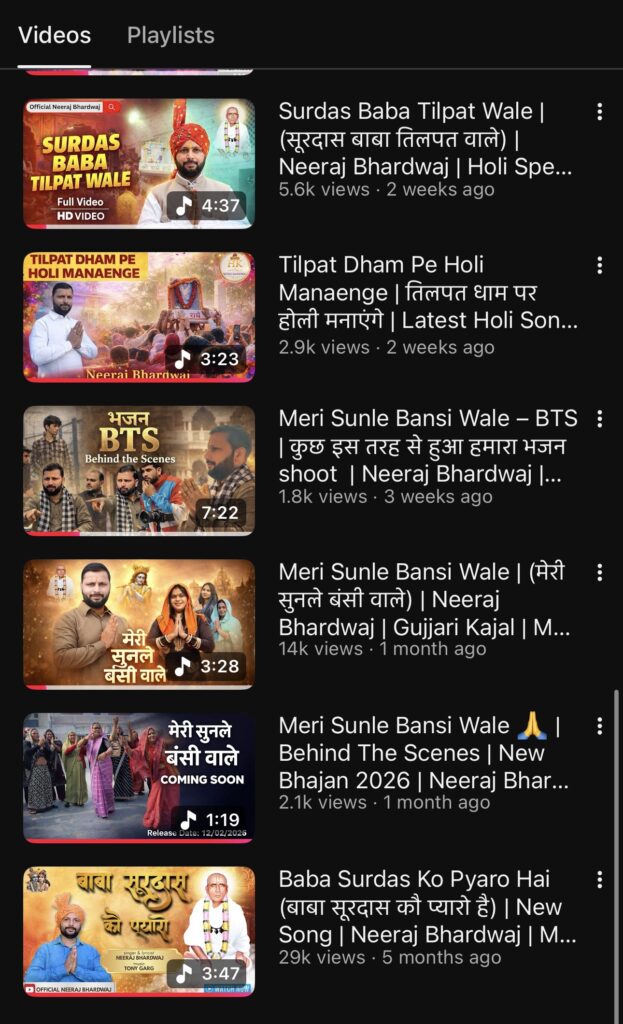The width and height of the screenshot is (623, 1024).
Task: Open Surdas Baba Tilpat Wale video
Action: [x=139, y=163]
